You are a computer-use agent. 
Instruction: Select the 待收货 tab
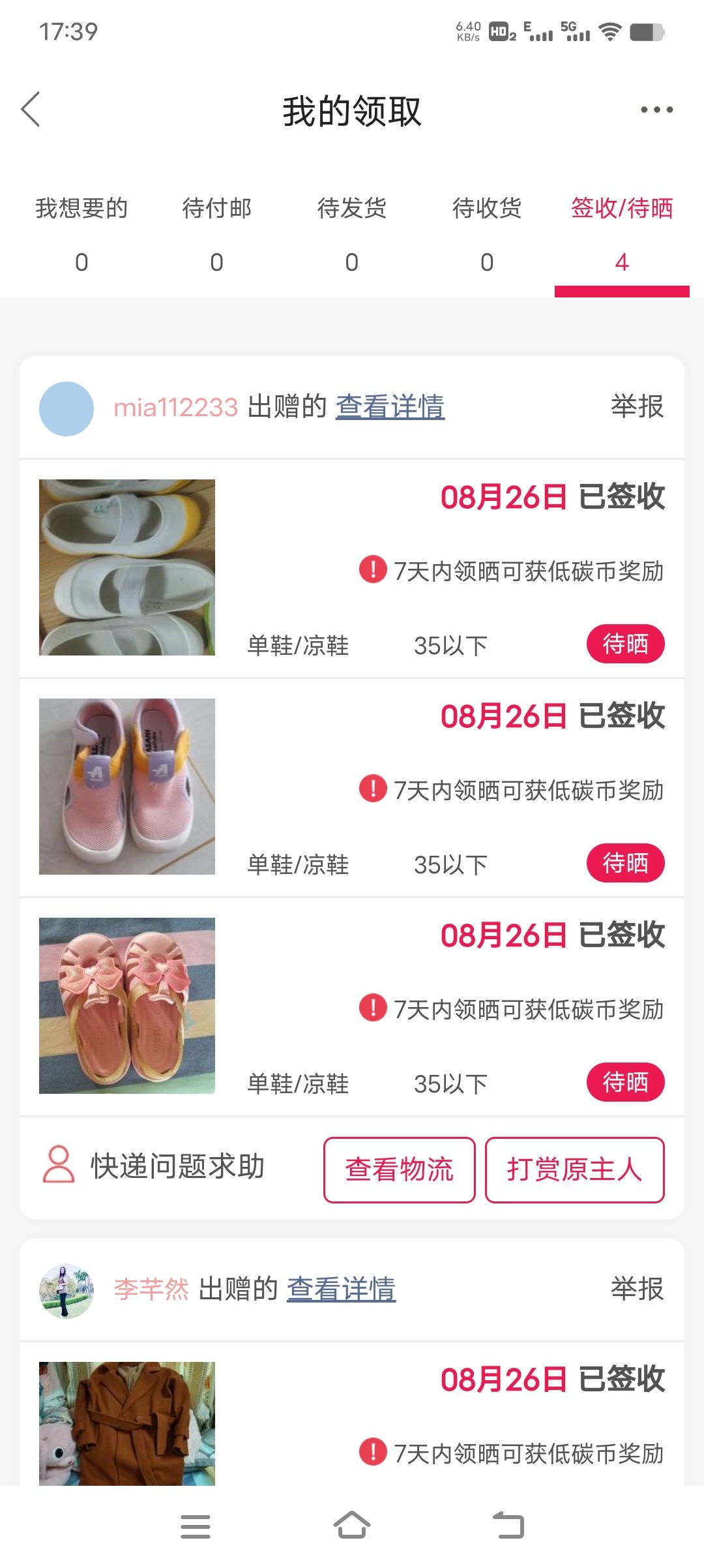[x=487, y=234]
